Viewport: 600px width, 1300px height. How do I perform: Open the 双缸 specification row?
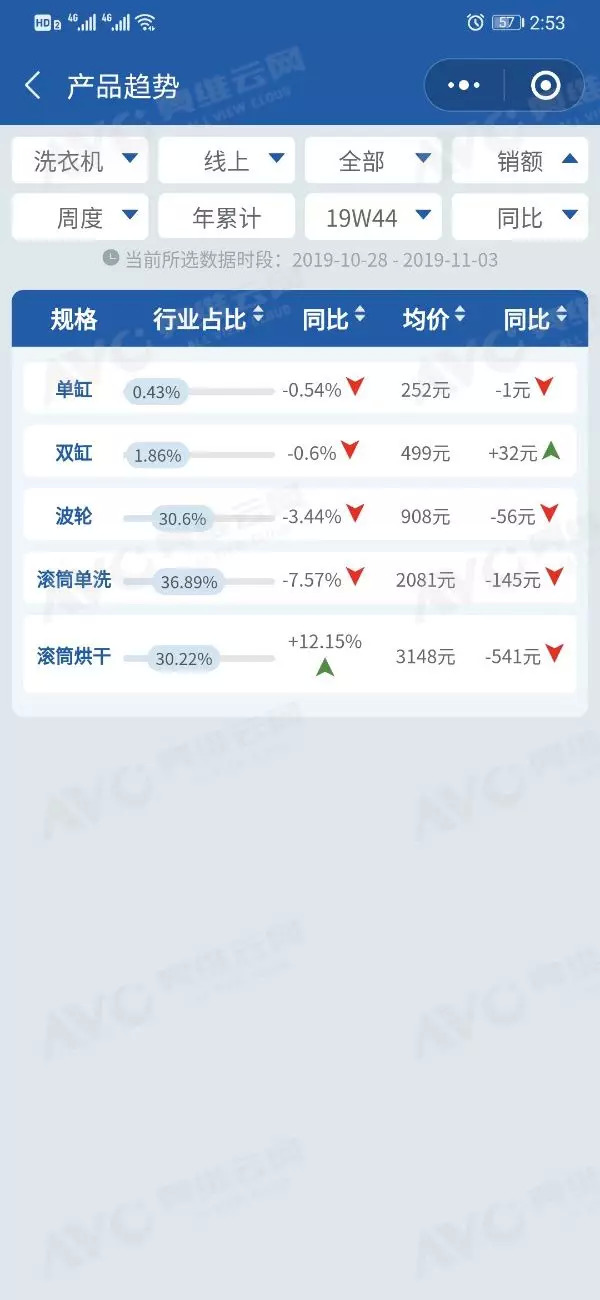click(x=74, y=453)
